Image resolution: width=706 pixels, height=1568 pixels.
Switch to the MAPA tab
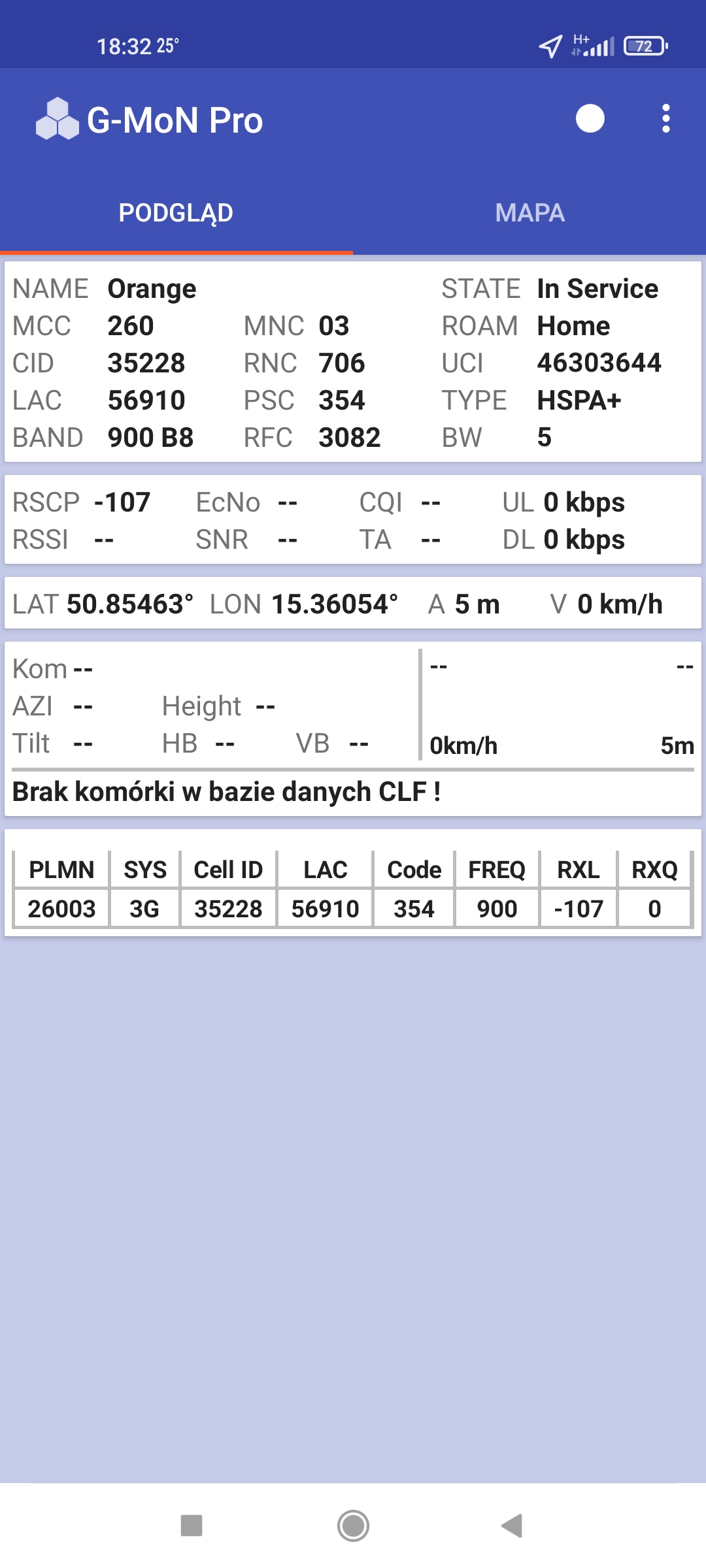click(529, 213)
